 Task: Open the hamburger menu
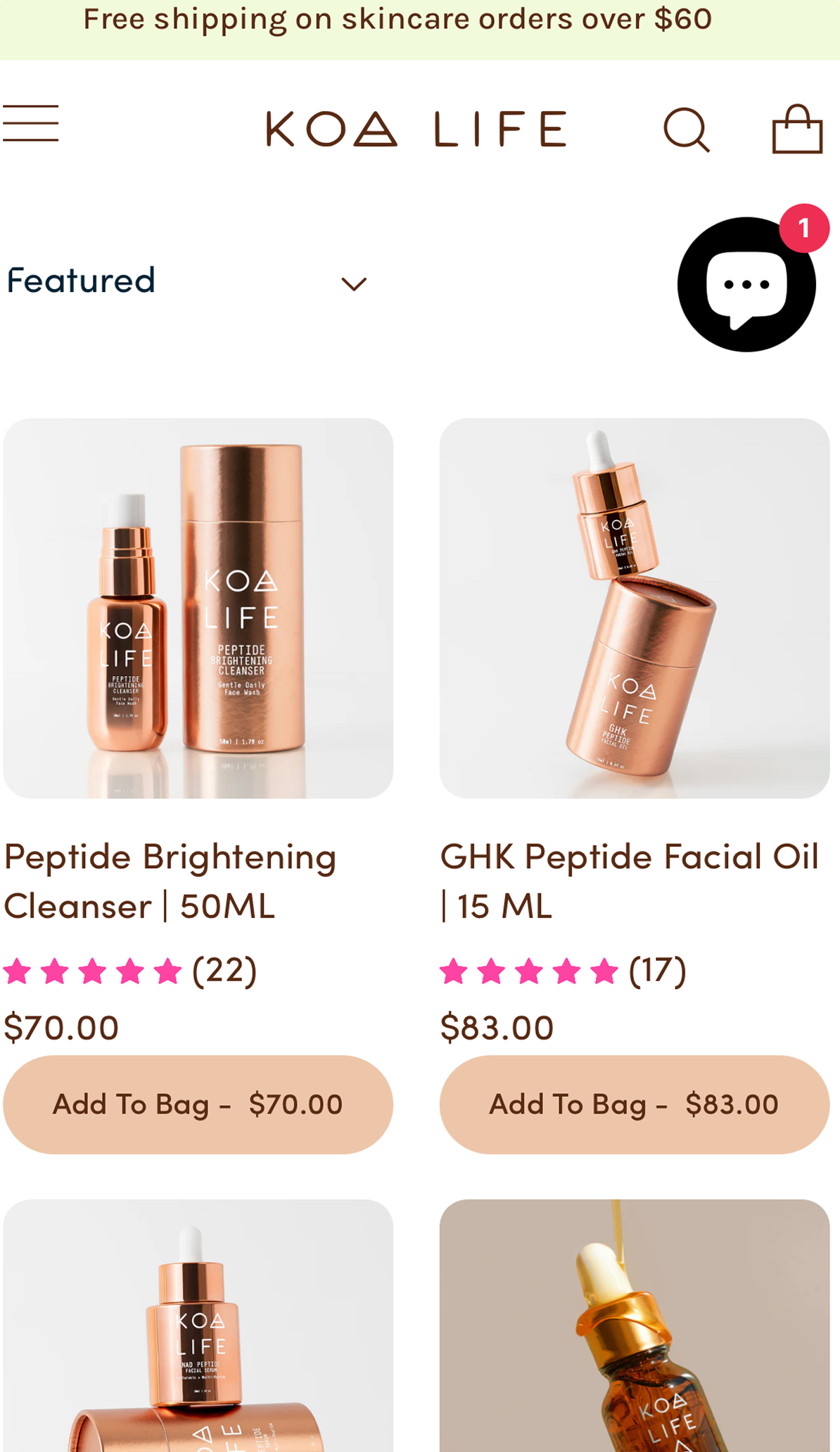[31, 124]
